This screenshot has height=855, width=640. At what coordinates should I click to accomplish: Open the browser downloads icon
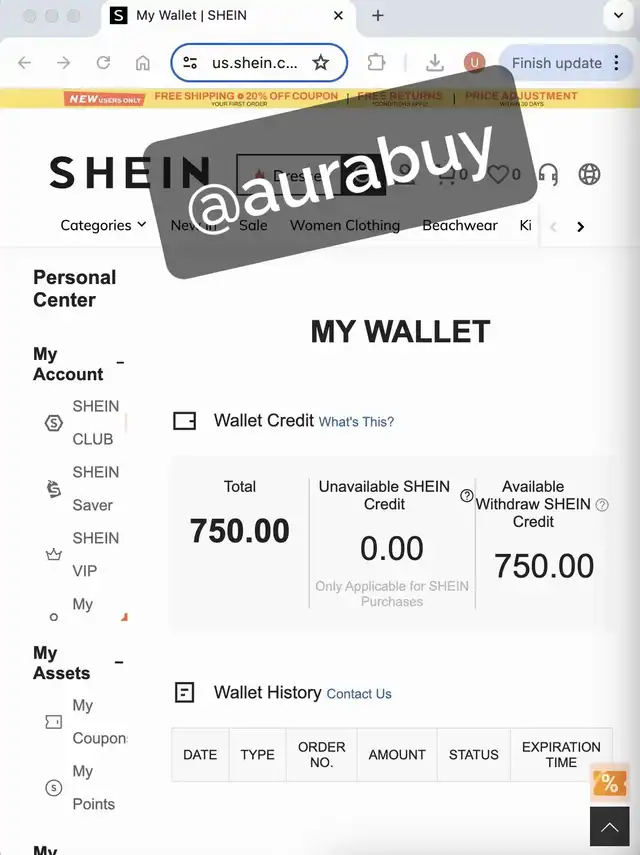[x=434, y=63]
